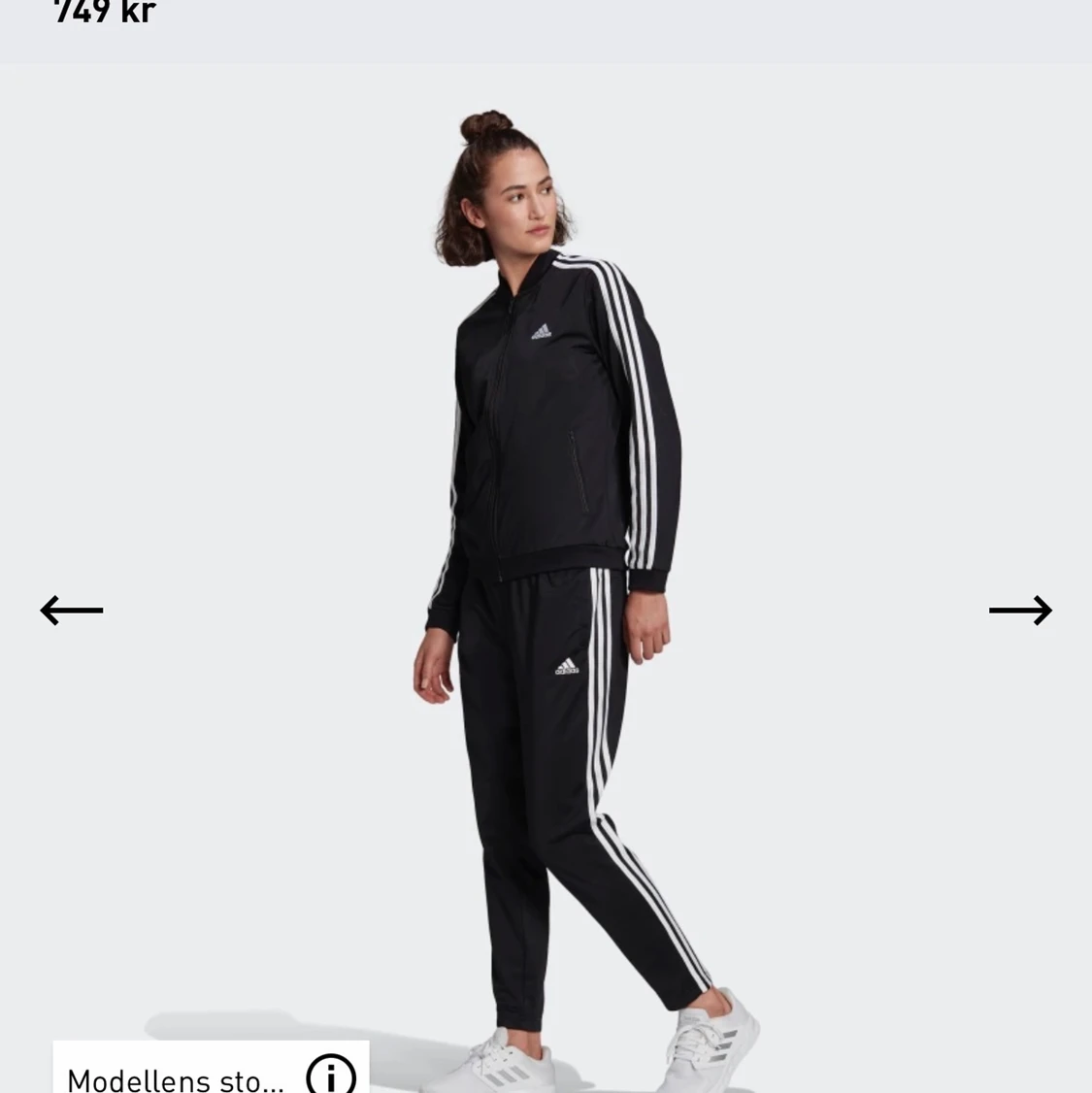The width and height of the screenshot is (1092, 1093).
Task: Click the white info banner at the bottom
Action: (211, 1068)
